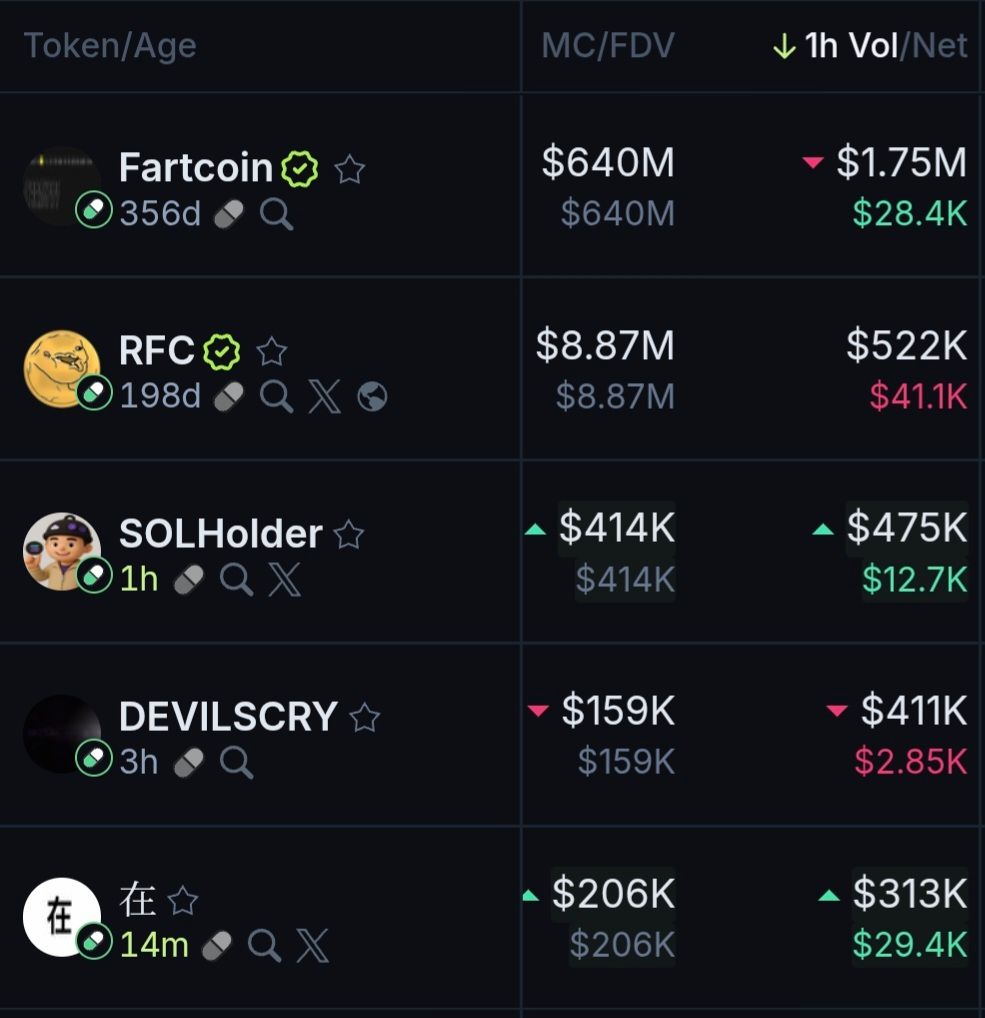The height and width of the screenshot is (1018, 985).
Task: Open the RFC token row
Action: (x=157, y=351)
